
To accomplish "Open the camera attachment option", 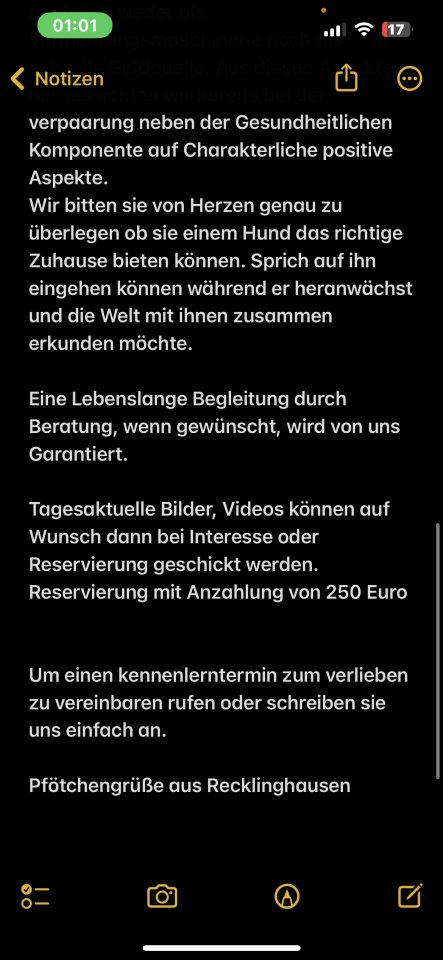I will [162, 896].
